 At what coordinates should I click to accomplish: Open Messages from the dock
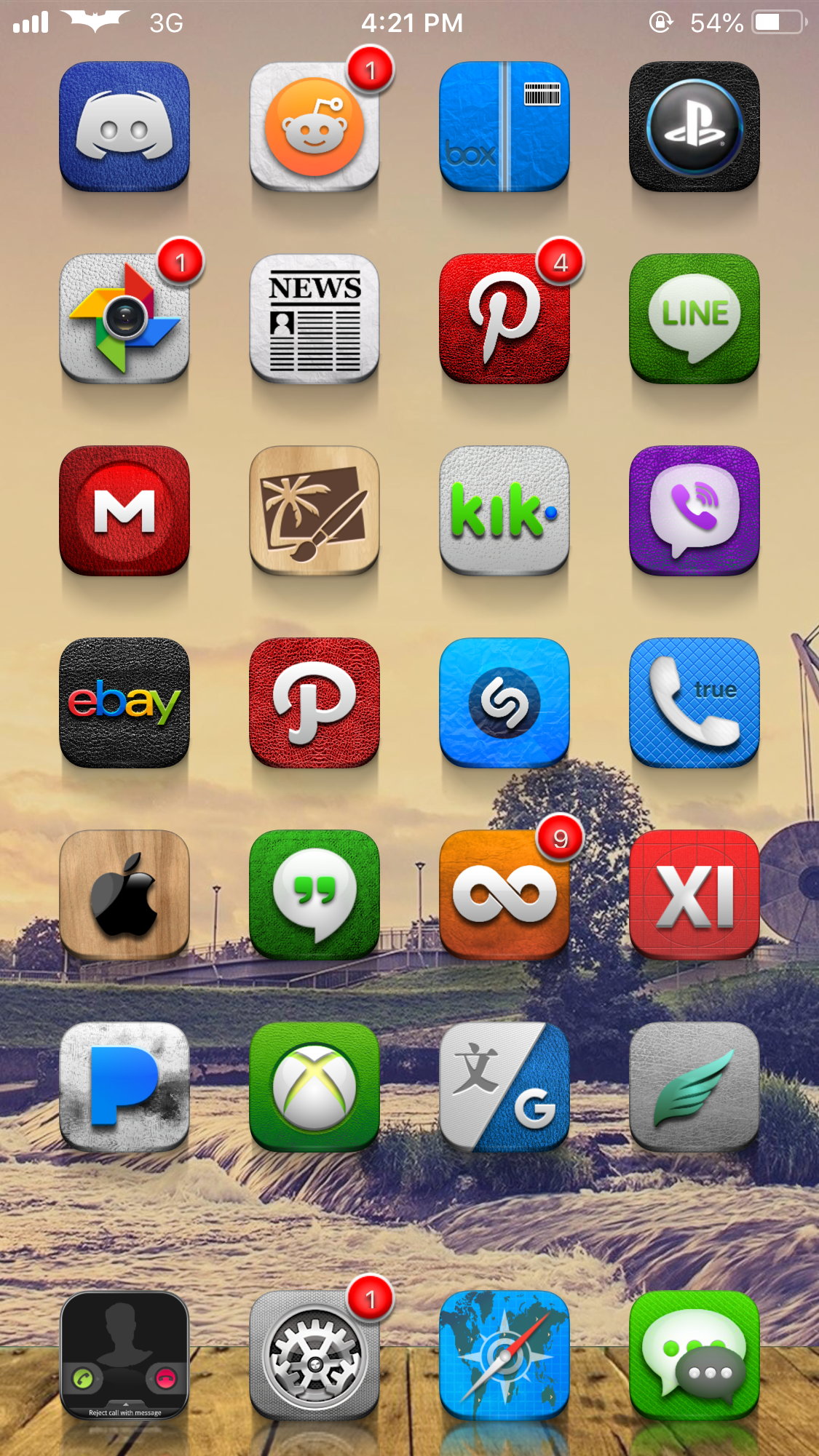(x=695, y=1356)
